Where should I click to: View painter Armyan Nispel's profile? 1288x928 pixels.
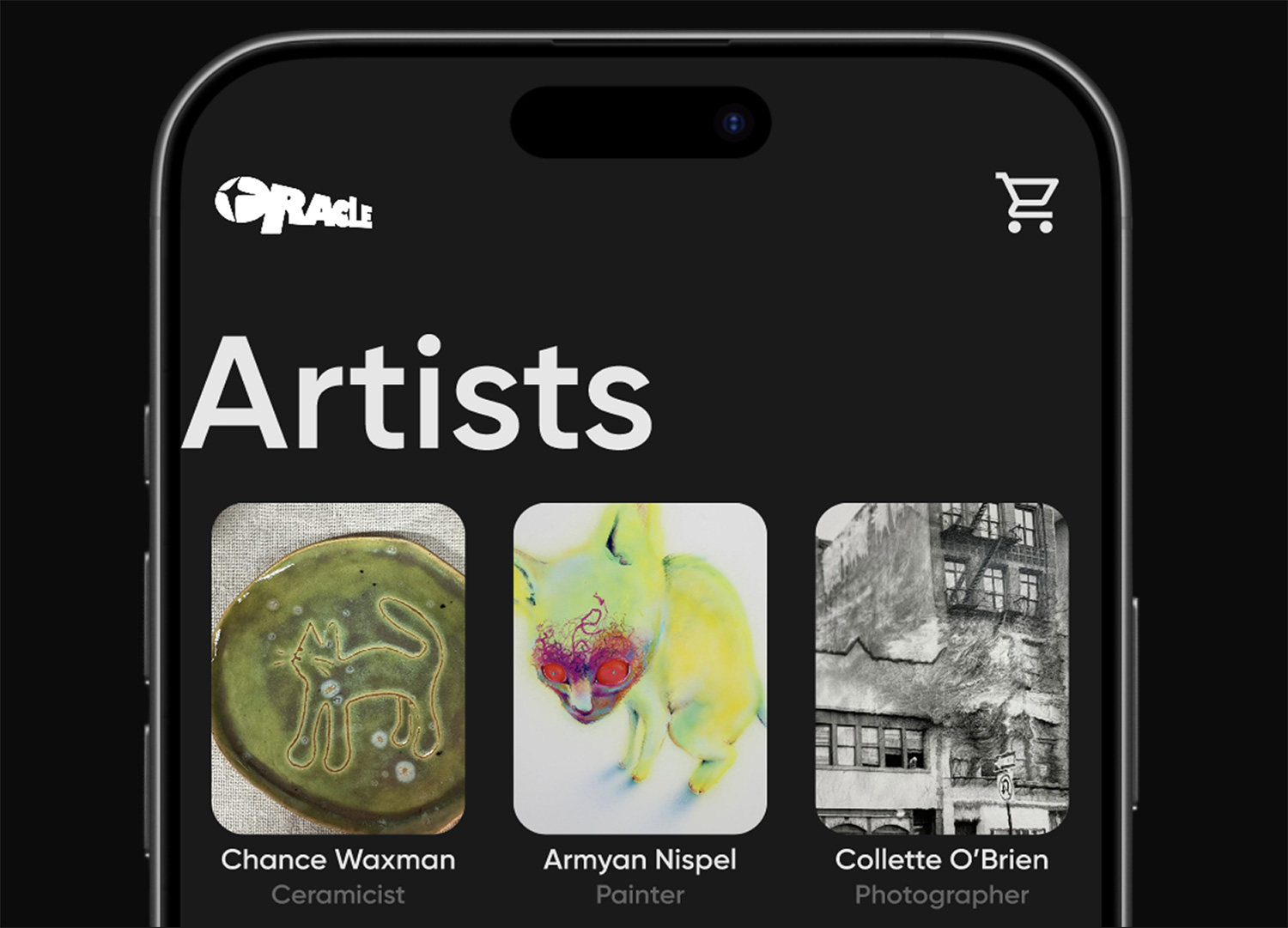[x=640, y=668]
